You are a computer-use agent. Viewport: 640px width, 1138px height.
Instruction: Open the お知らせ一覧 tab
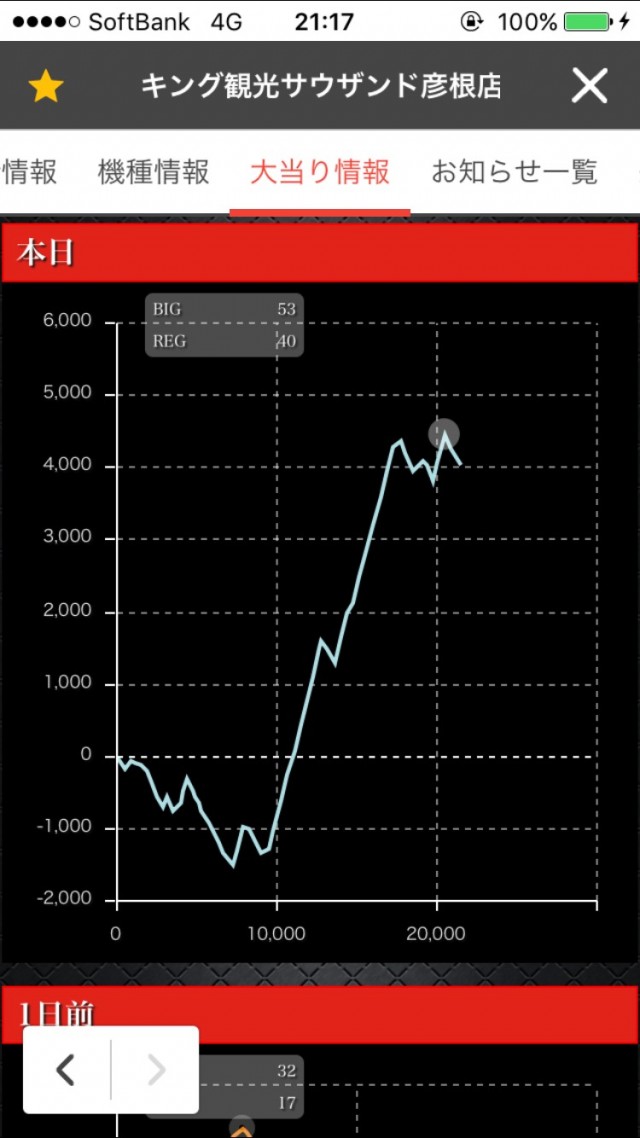tap(514, 172)
